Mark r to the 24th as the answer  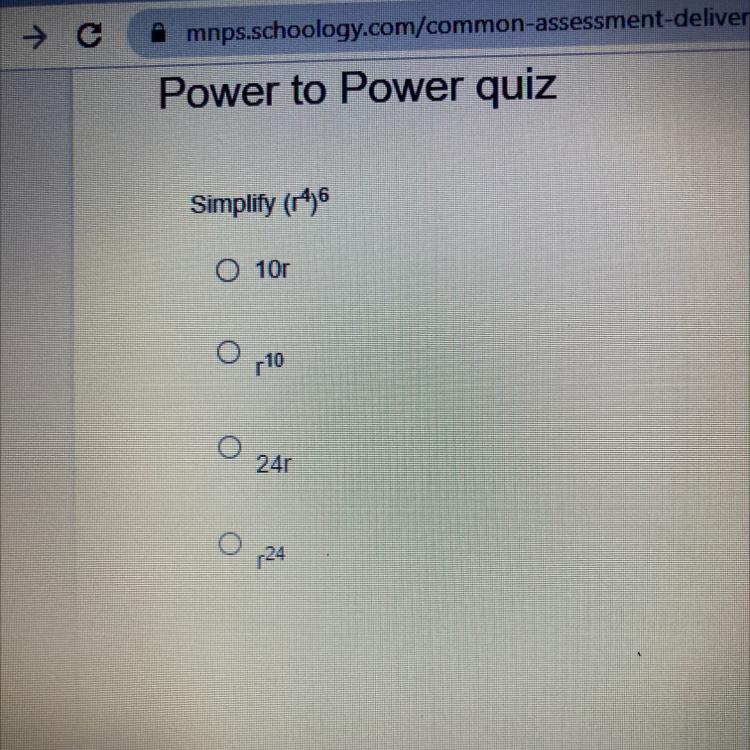(x=230, y=543)
